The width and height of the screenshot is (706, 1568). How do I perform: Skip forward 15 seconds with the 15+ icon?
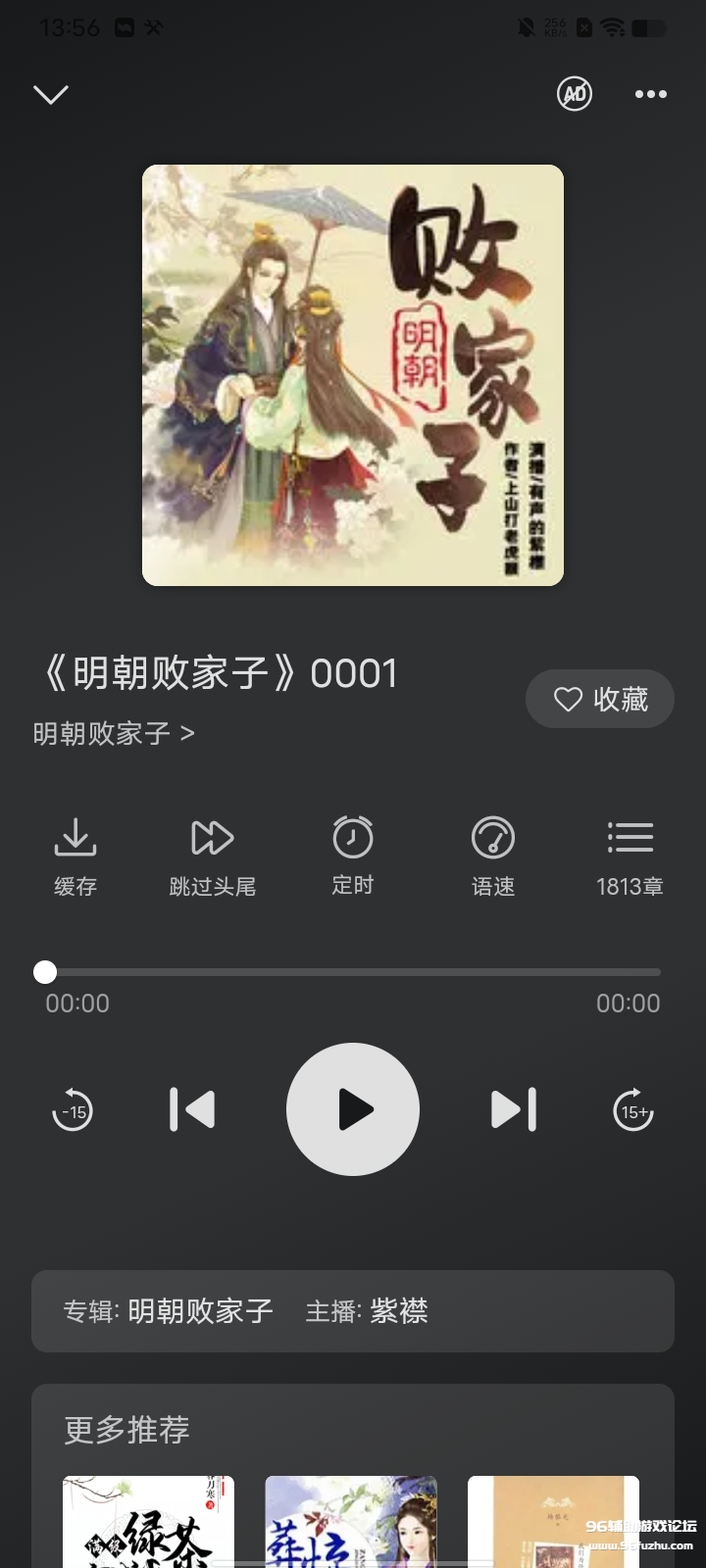pyautogui.click(x=632, y=1109)
